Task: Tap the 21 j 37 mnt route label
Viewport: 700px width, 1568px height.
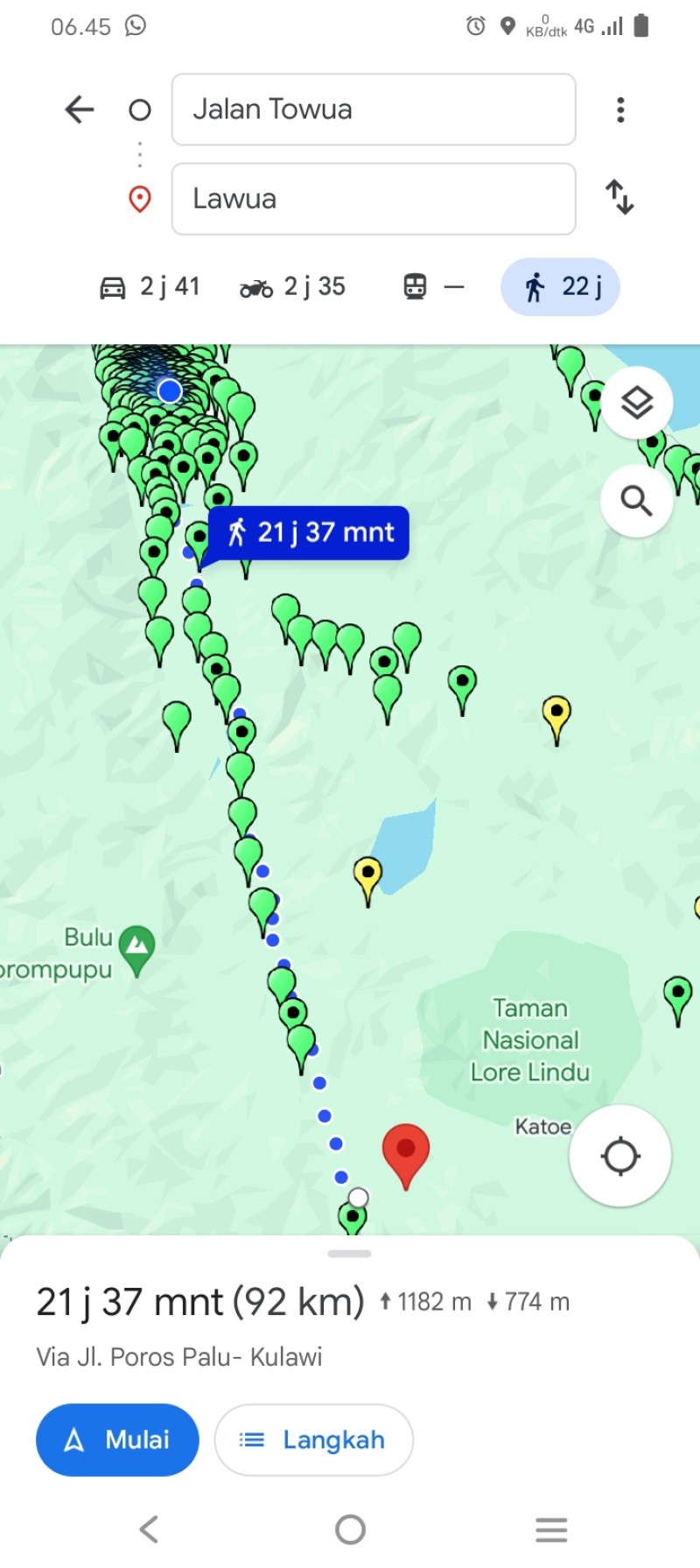Action: [309, 532]
